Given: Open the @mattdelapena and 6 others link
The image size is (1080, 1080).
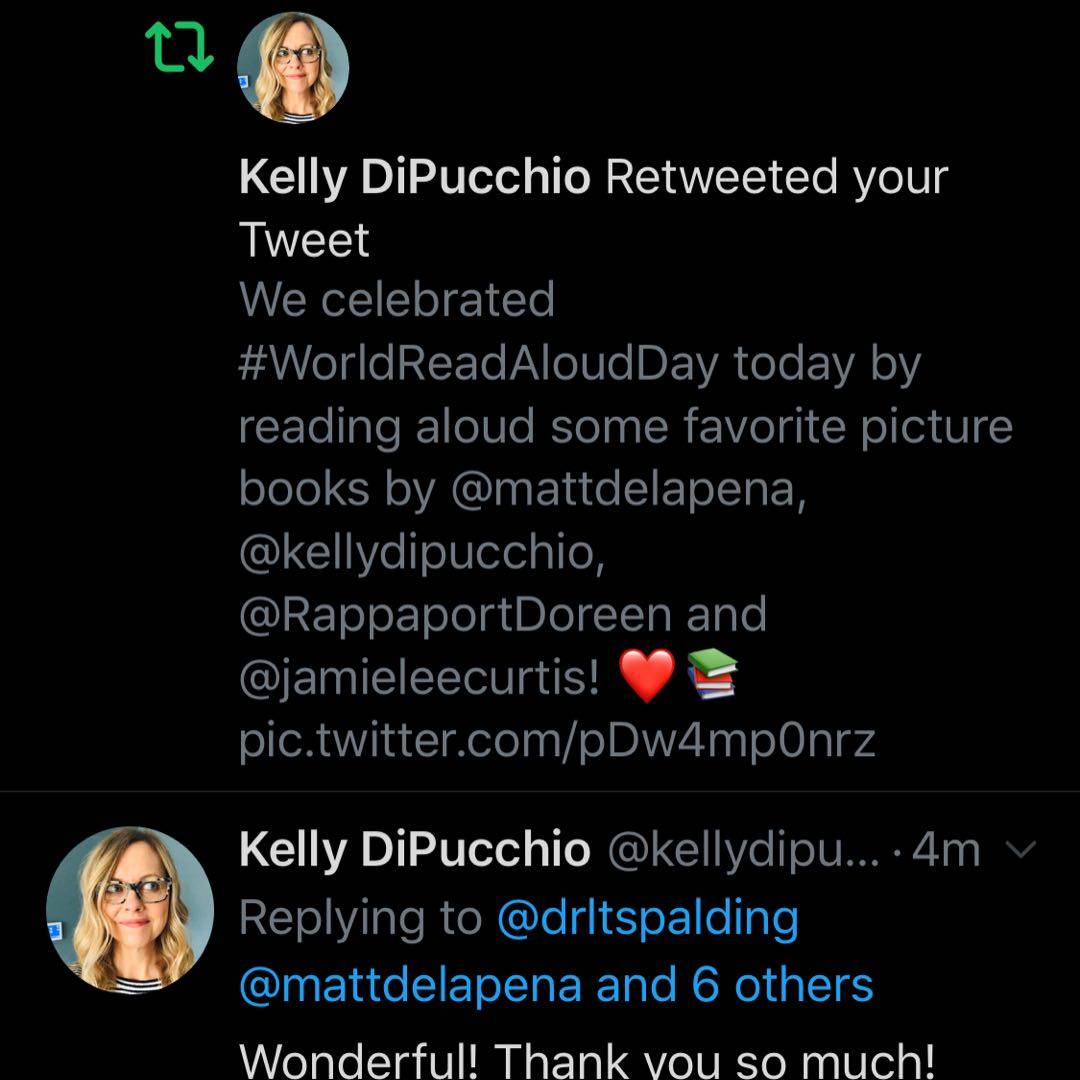Looking at the screenshot, I should click(556, 984).
